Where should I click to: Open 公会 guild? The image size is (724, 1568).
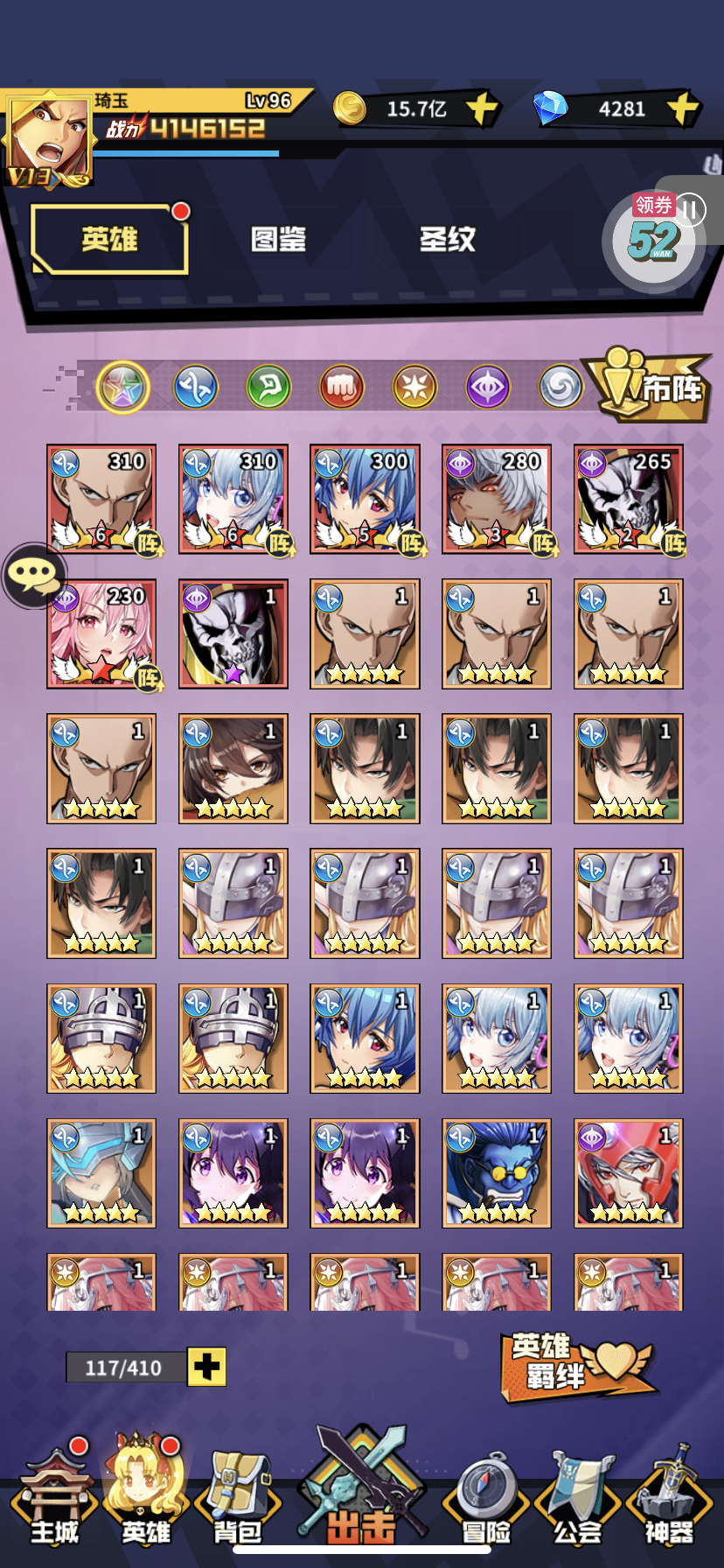(578, 1500)
